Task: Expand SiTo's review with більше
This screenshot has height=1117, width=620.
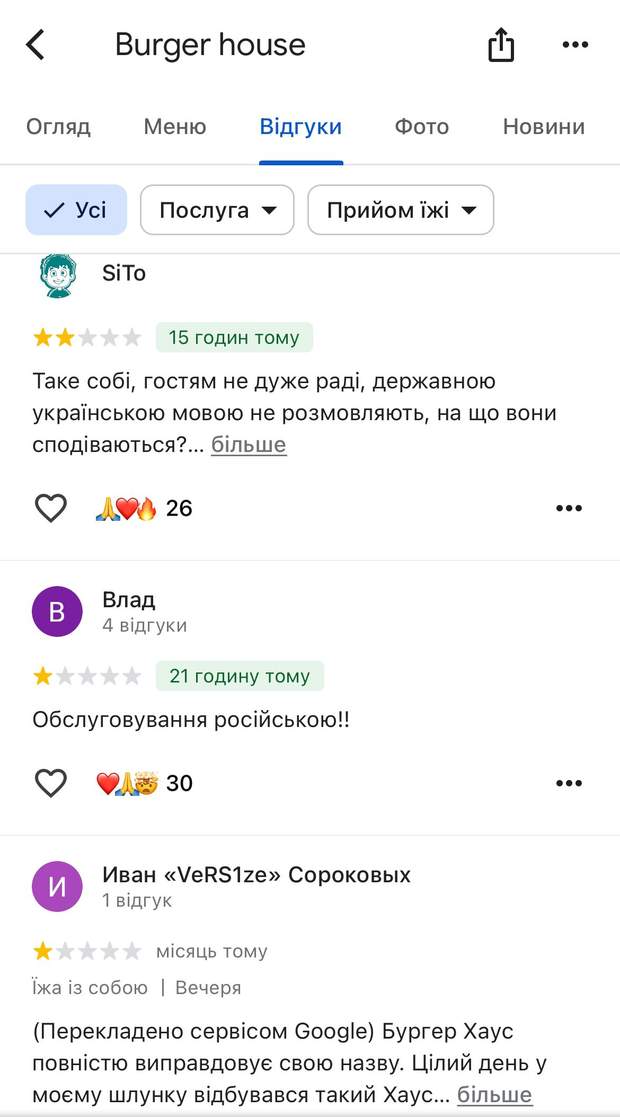Action: 248,444
